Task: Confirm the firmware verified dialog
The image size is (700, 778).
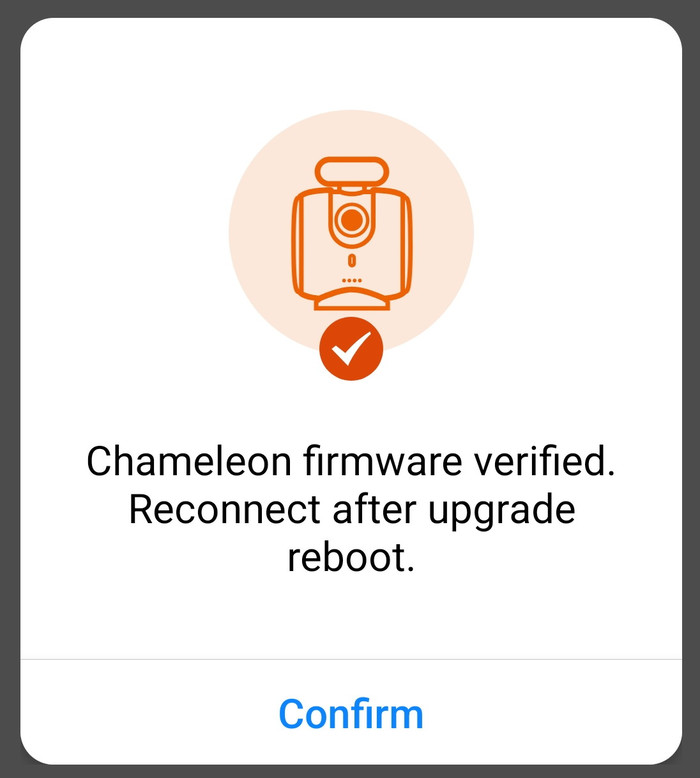Action: [x=351, y=714]
